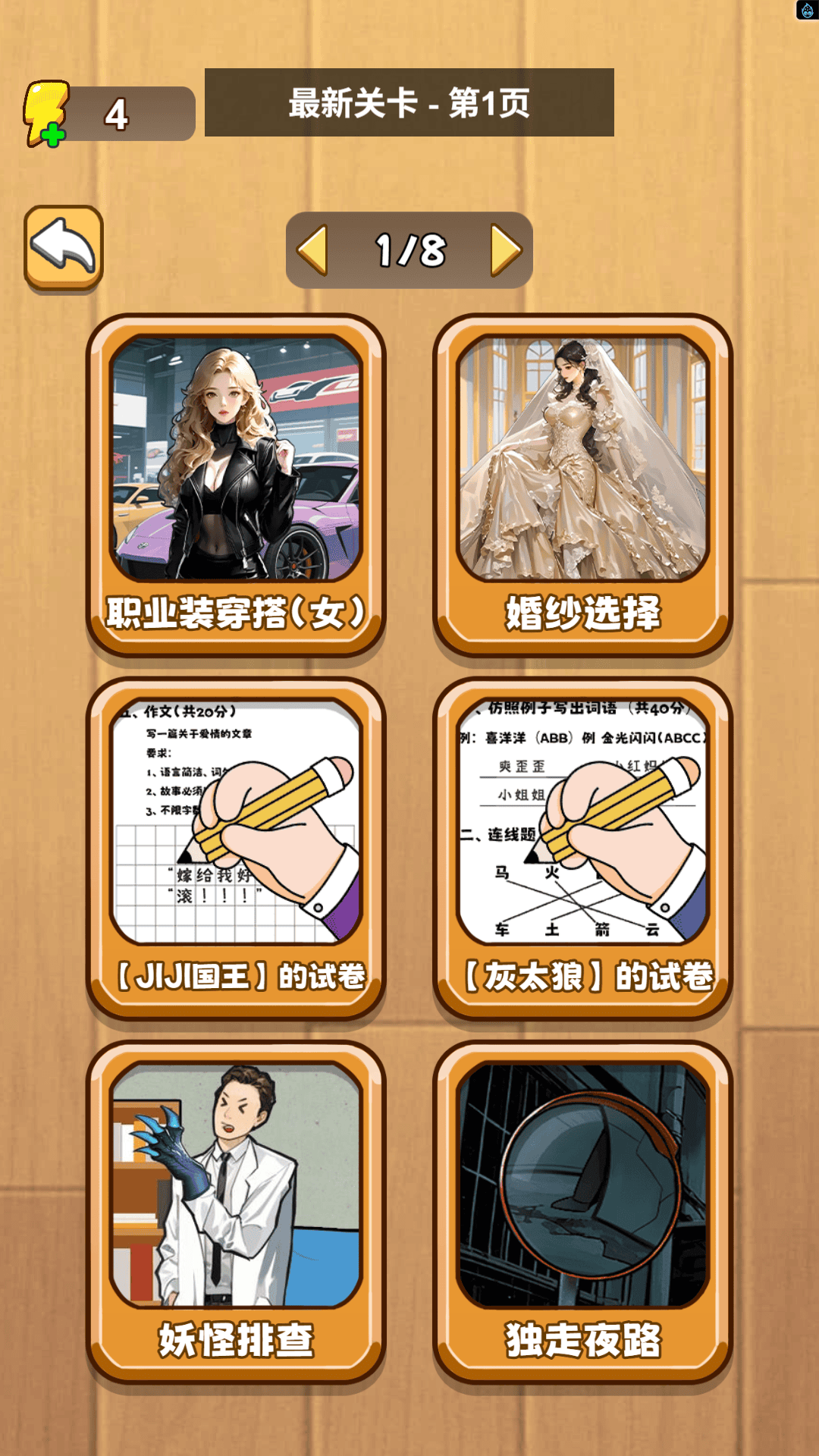The height and width of the screenshot is (1456, 819).
Task: Go to previous page with left arrow
Action: (313, 250)
